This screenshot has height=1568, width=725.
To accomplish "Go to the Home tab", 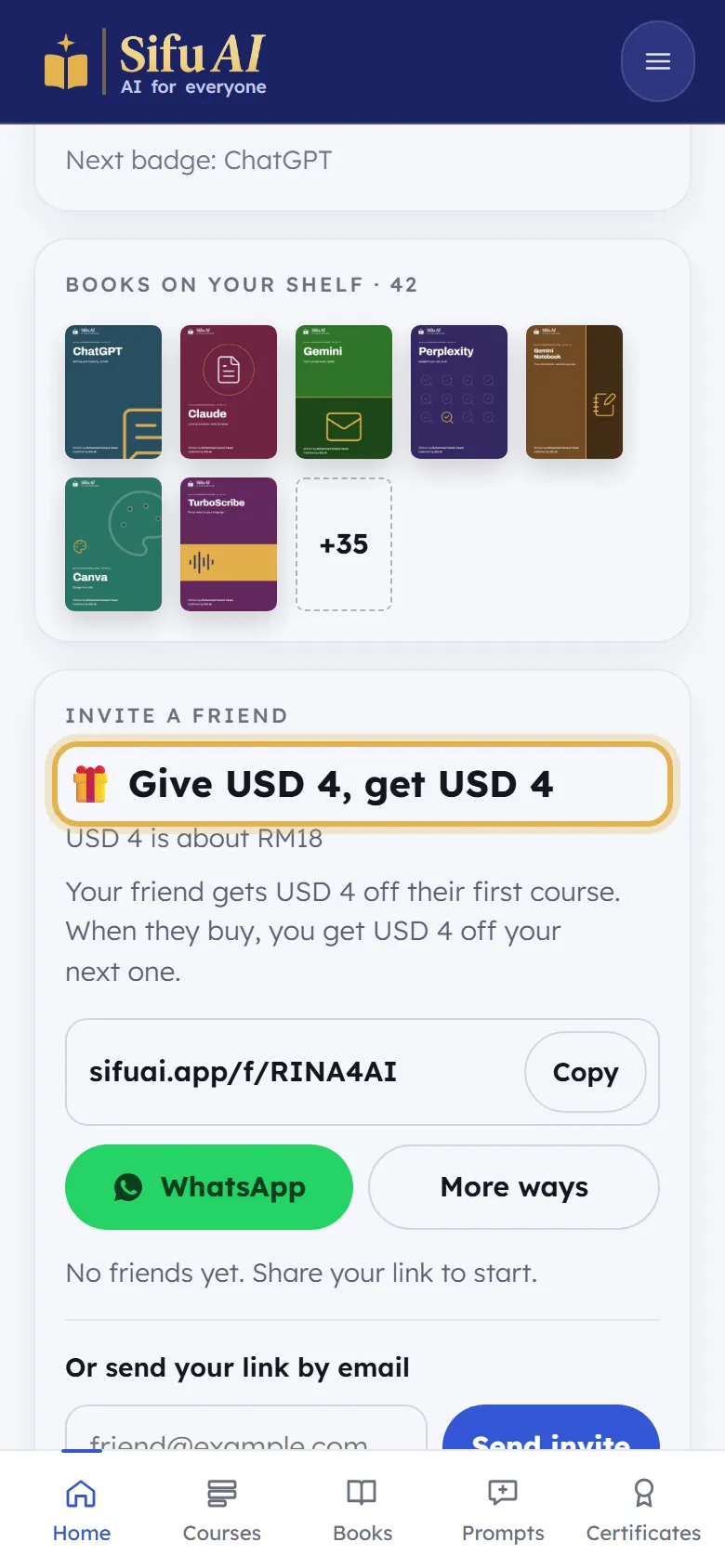I will point(81,1510).
